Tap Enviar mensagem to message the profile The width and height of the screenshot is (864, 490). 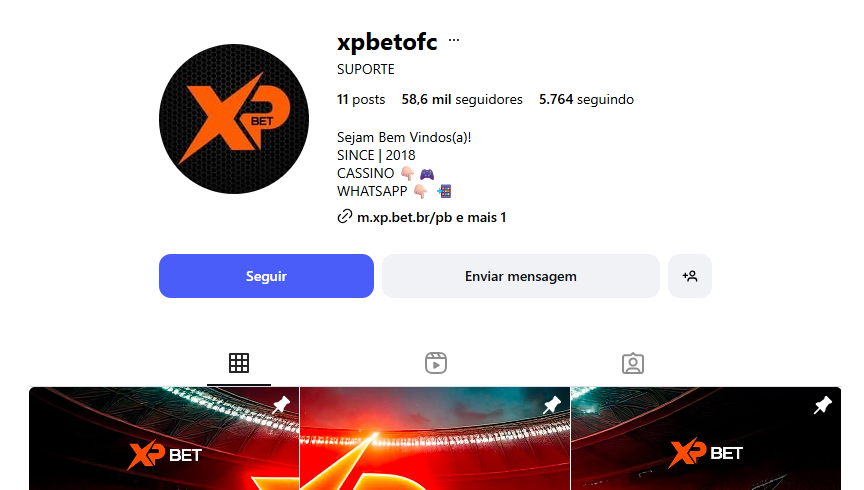coord(520,276)
